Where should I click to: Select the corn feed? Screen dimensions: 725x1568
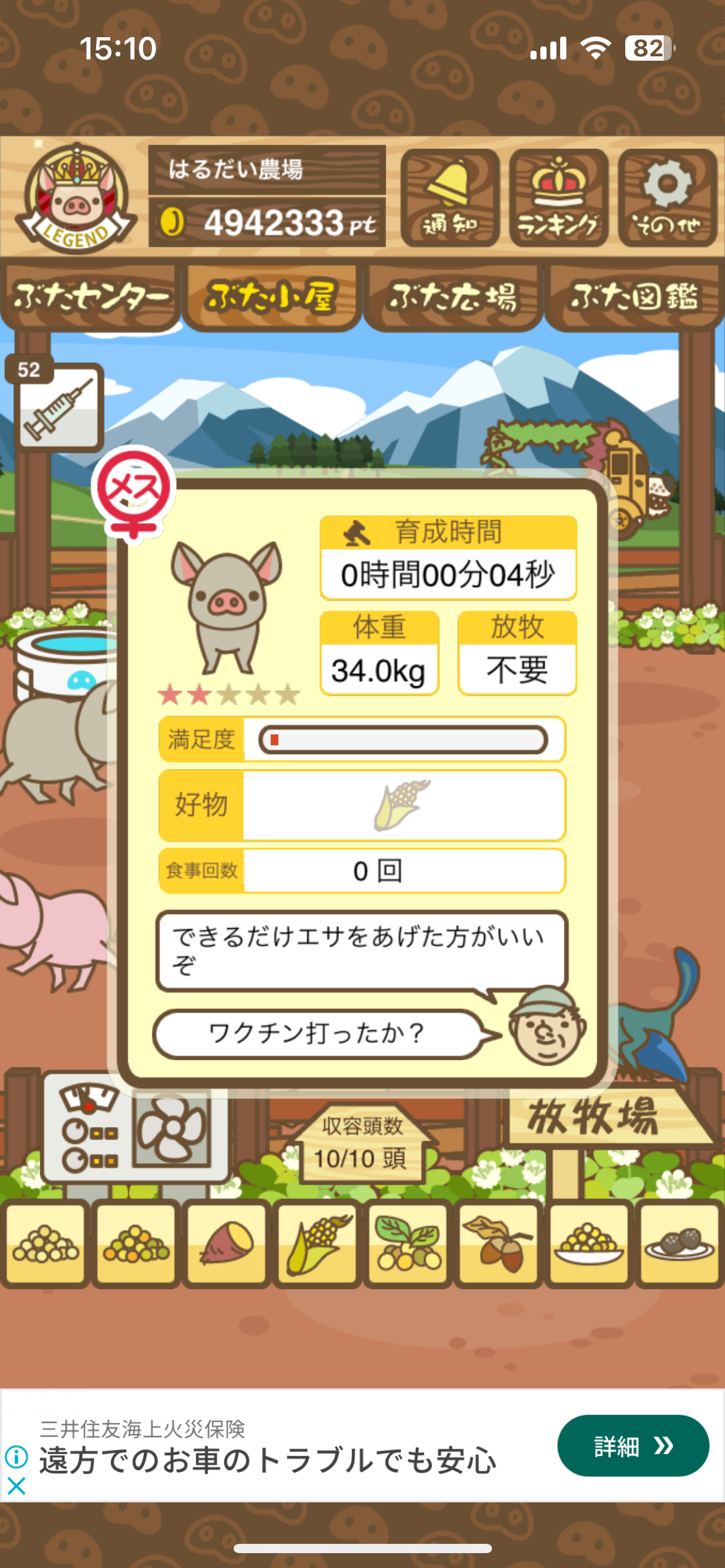pos(317,1243)
